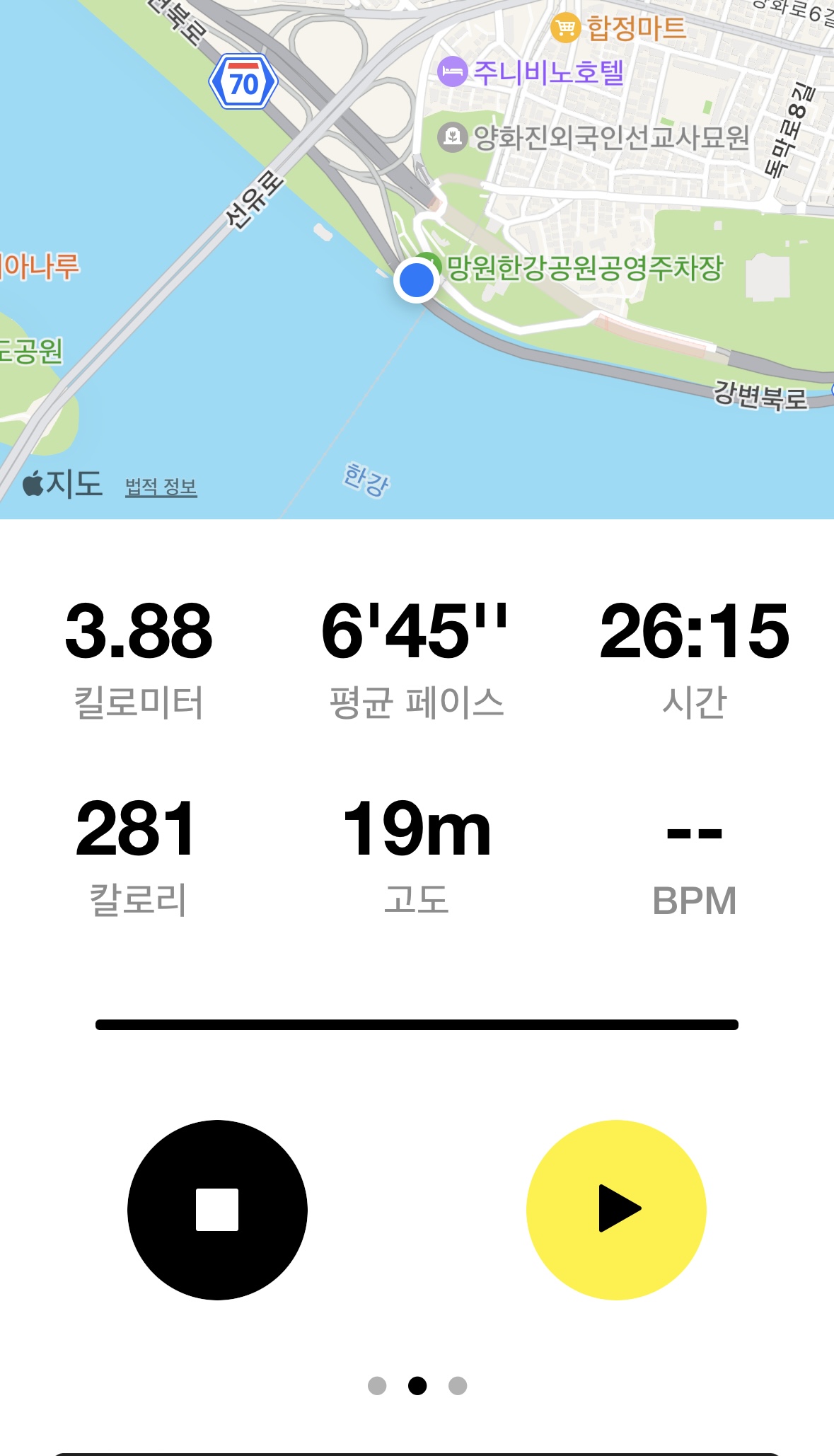
Task: Tap the 합정마트 shopping cart map icon
Action: (566, 27)
